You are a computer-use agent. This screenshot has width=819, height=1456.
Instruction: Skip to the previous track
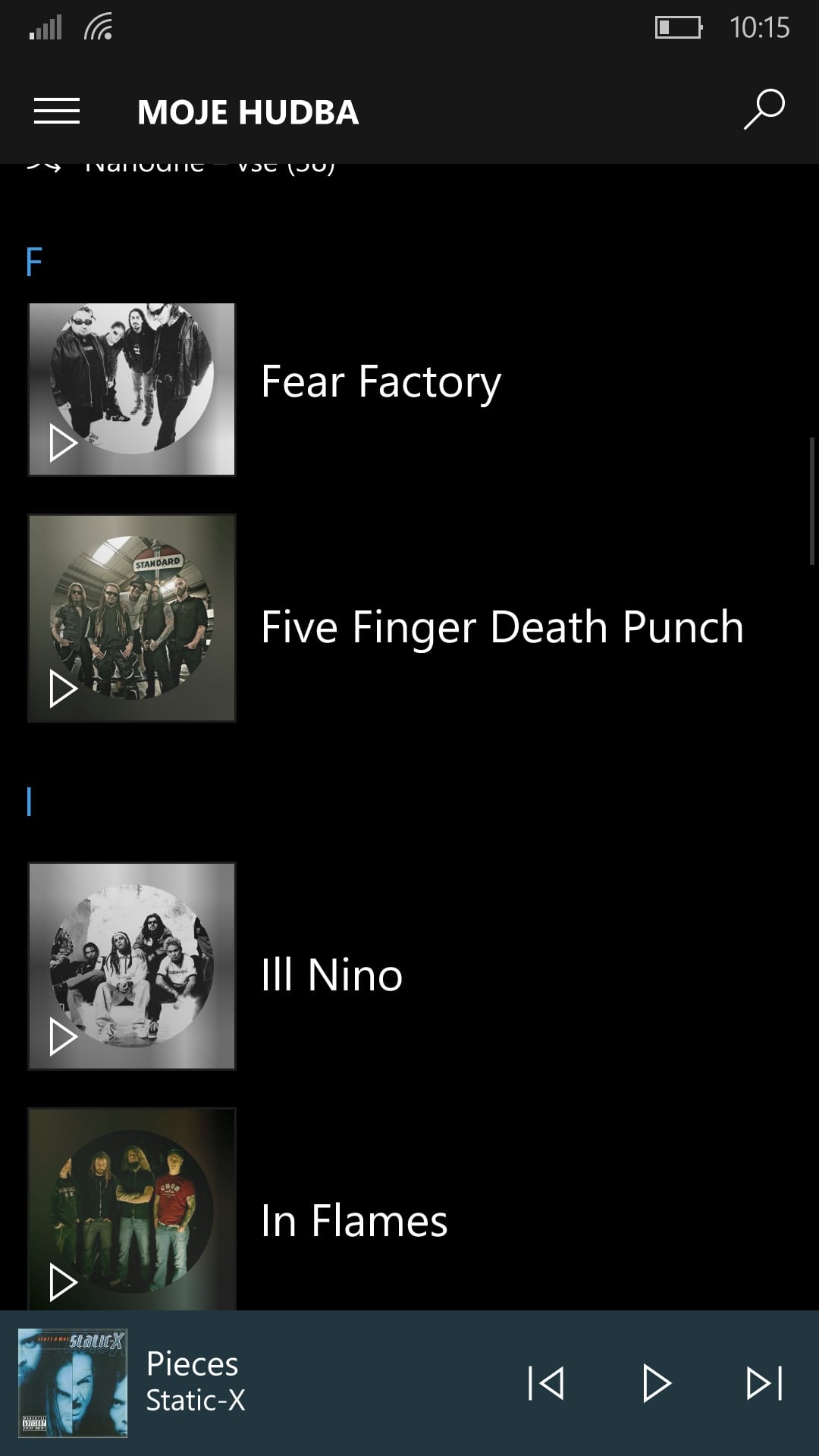pos(546,1383)
